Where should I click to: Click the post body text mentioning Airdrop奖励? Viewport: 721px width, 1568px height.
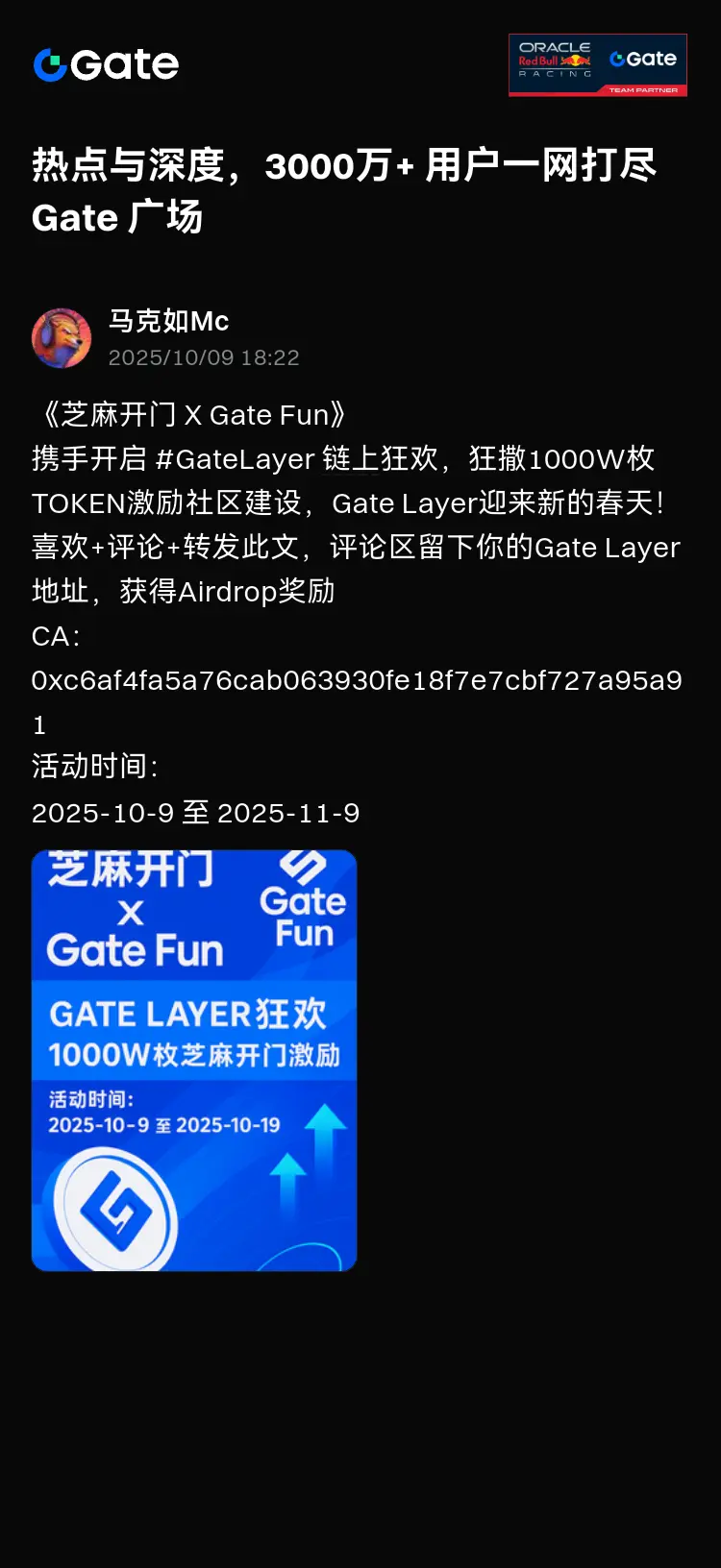pyautogui.click(x=183, y=591)
